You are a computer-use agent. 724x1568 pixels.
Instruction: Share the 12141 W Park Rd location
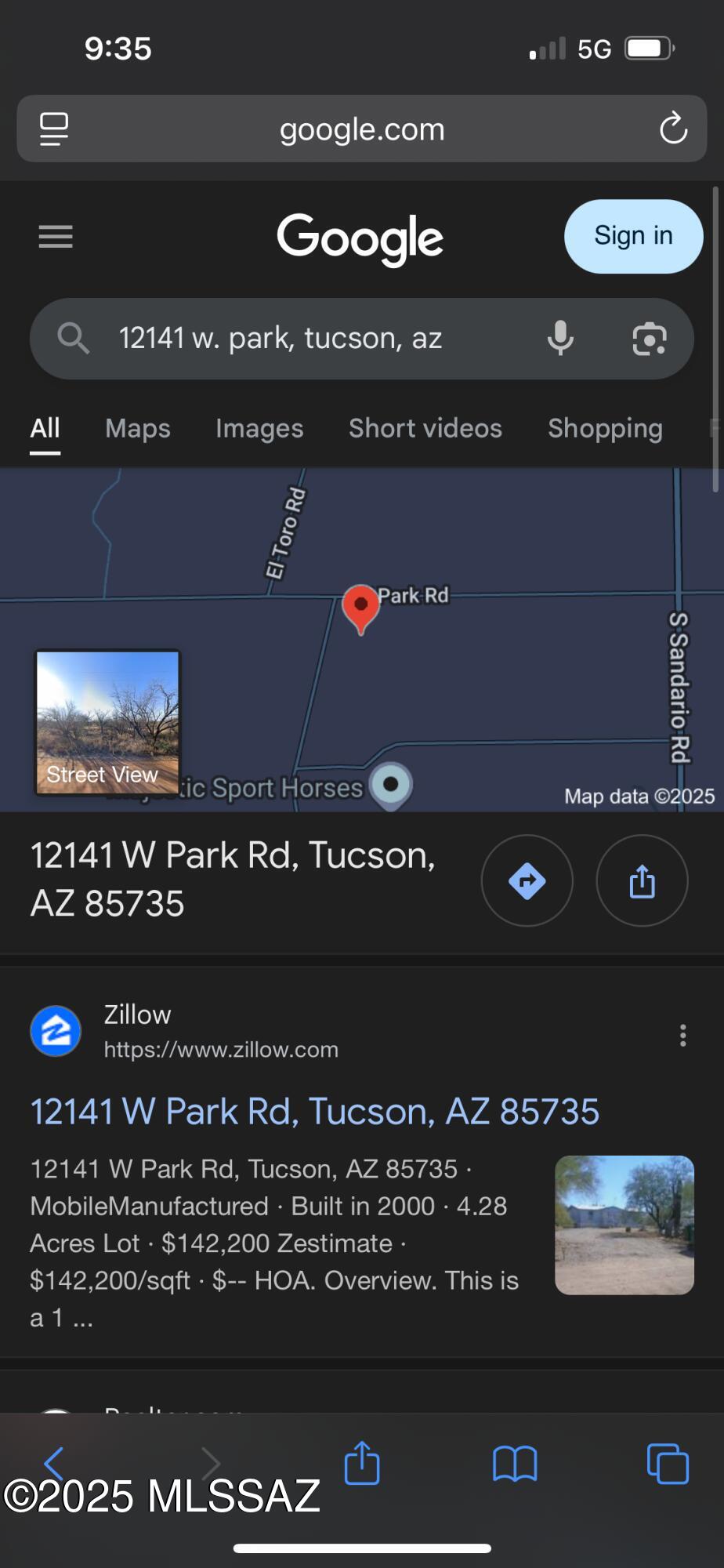642,880
